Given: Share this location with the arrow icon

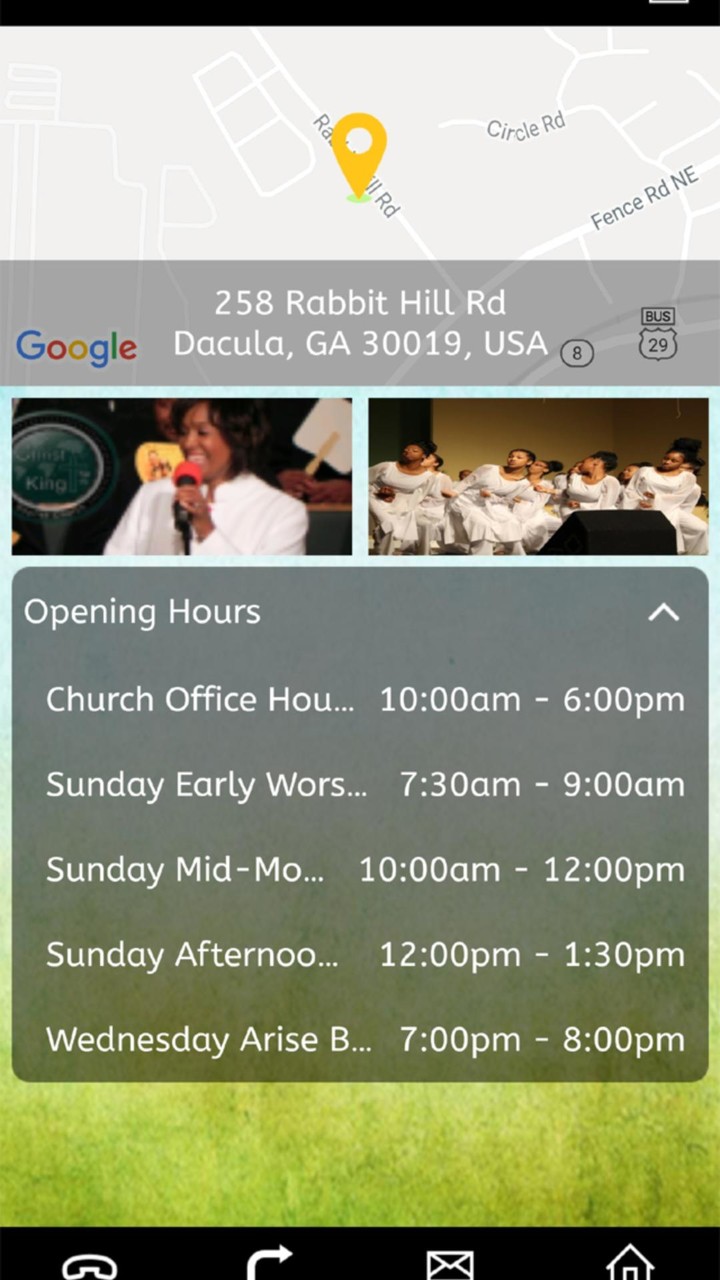Looking at the screenshot, I should (269, 1262).
